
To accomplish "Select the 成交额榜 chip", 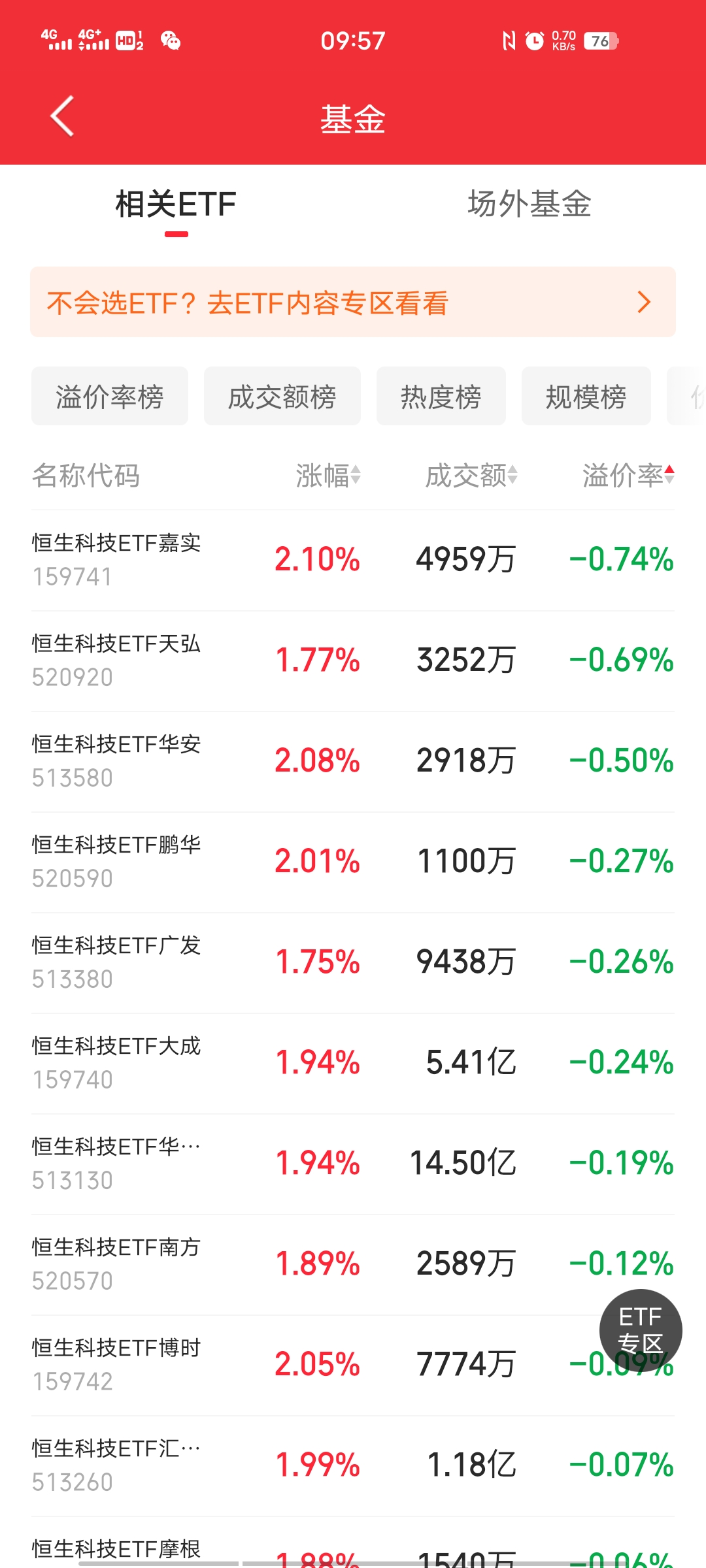I will (282, 397).
